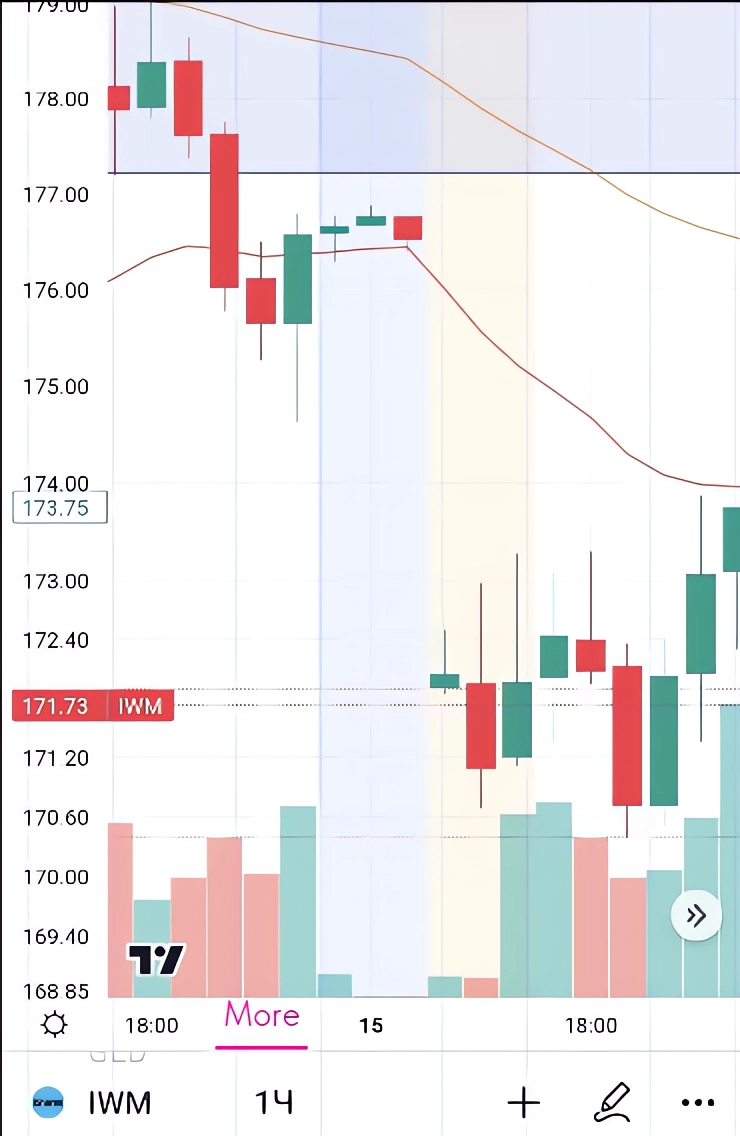
Task: Change the IWM symbol
Action: click(x=119, y=1103)
